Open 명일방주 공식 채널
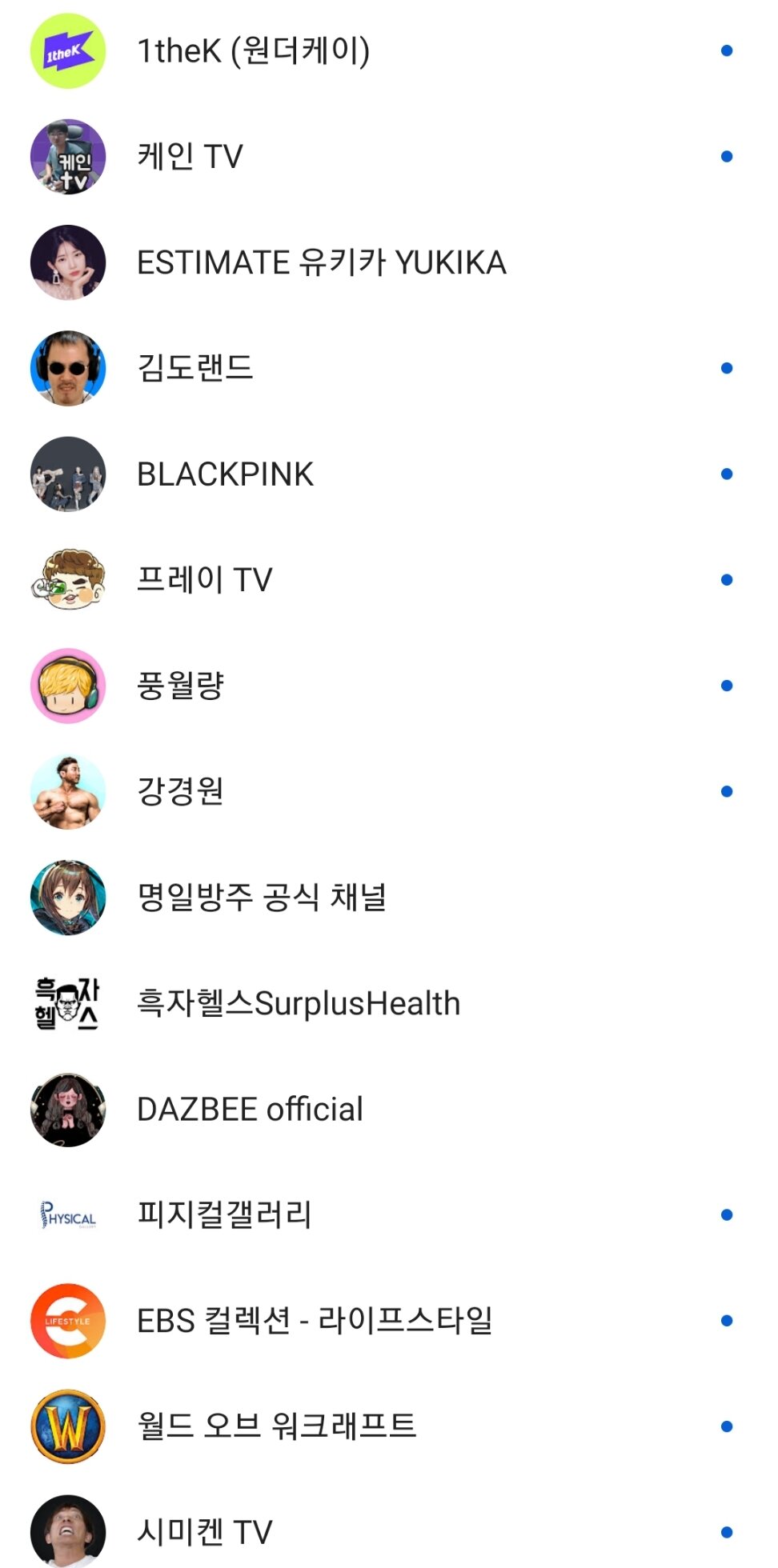This screenshot has width=778, height=1568. pyautogui.click(x=262, y=897)
